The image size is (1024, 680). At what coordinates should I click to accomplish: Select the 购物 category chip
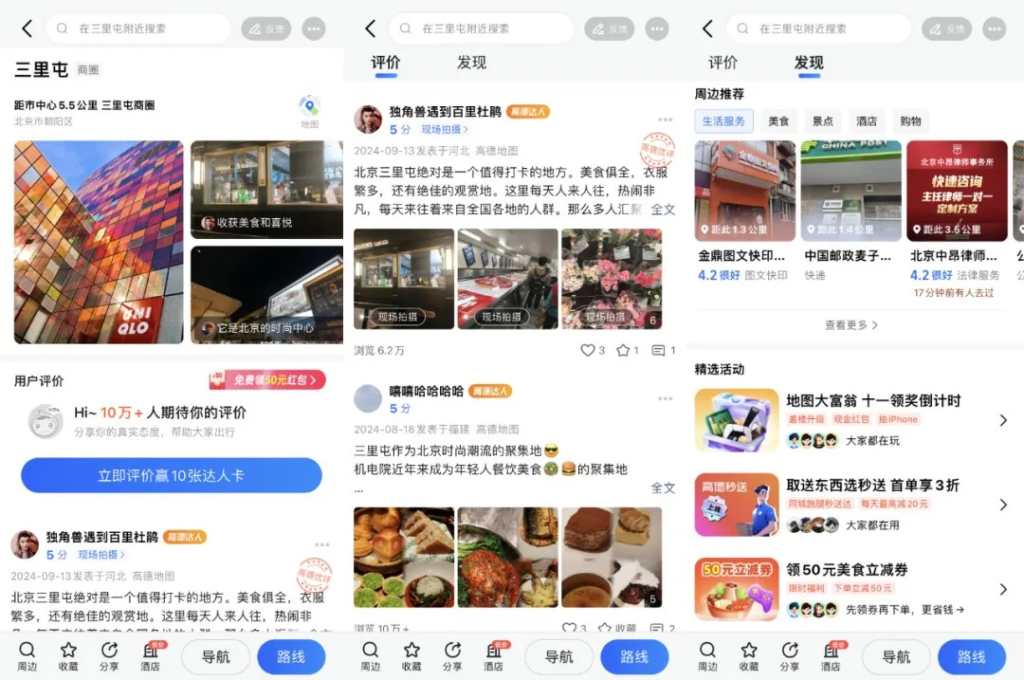[910, 121]
